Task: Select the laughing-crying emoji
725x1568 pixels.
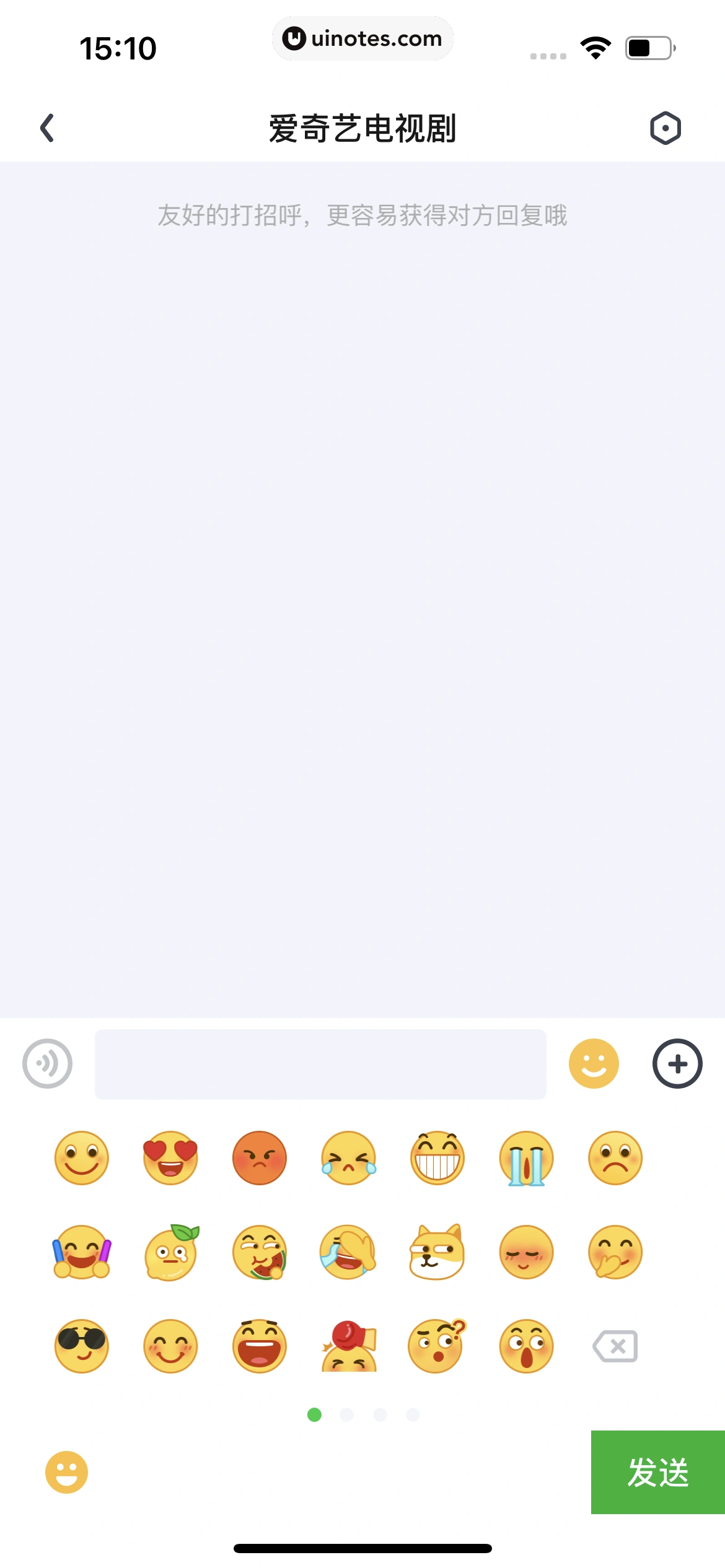Action: [x=347, y=1159]
